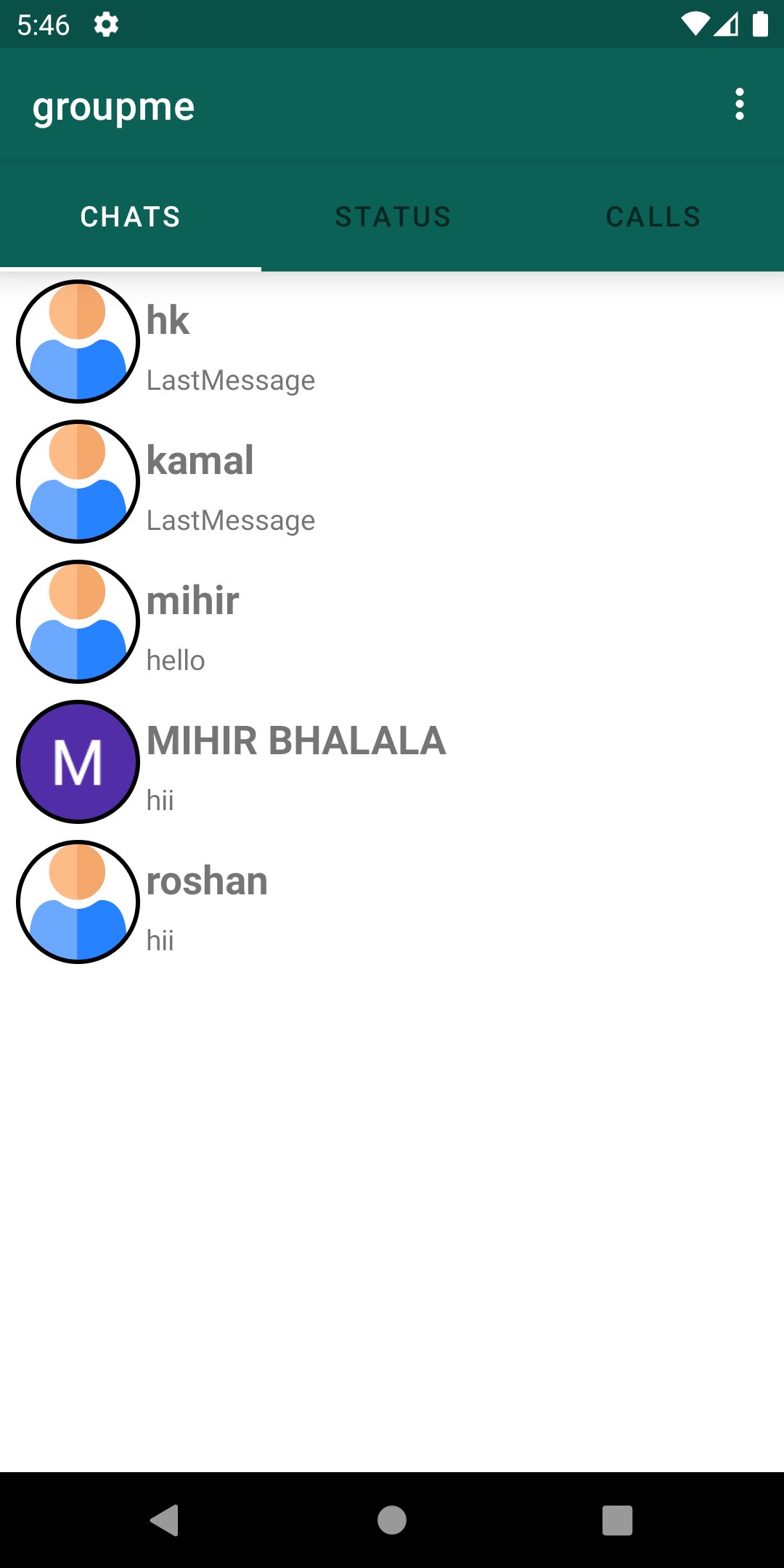784x1568 pixels.
Task: Open the three-dot overflow menu
Action: [739, 104]
